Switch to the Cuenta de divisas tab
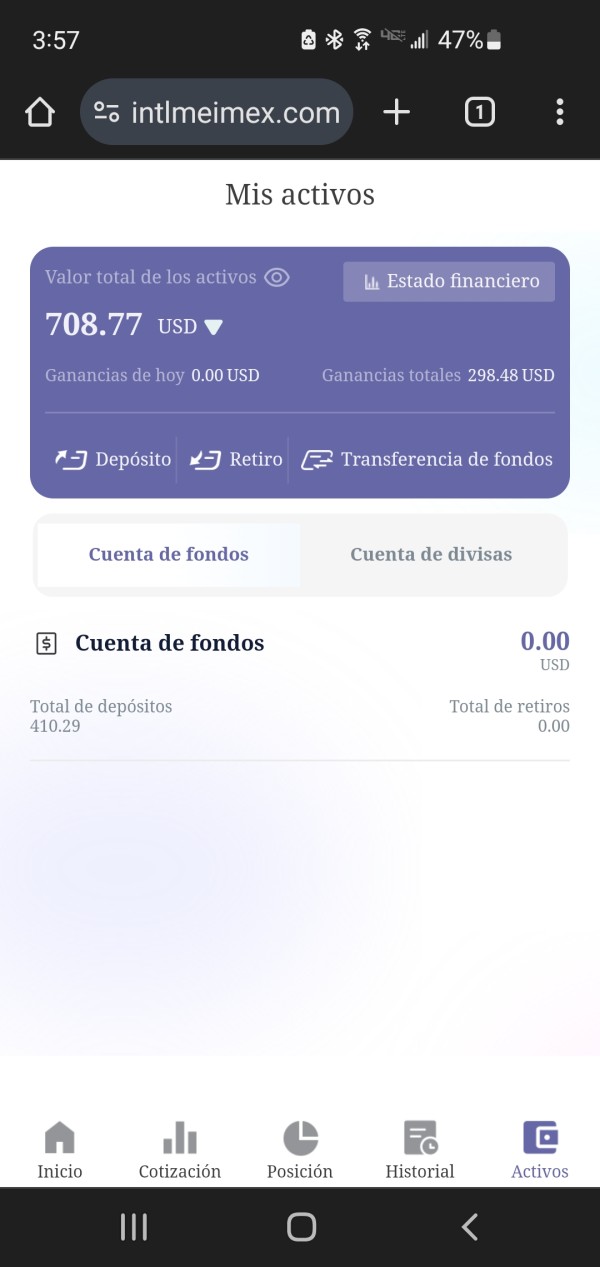 [431, 555]
